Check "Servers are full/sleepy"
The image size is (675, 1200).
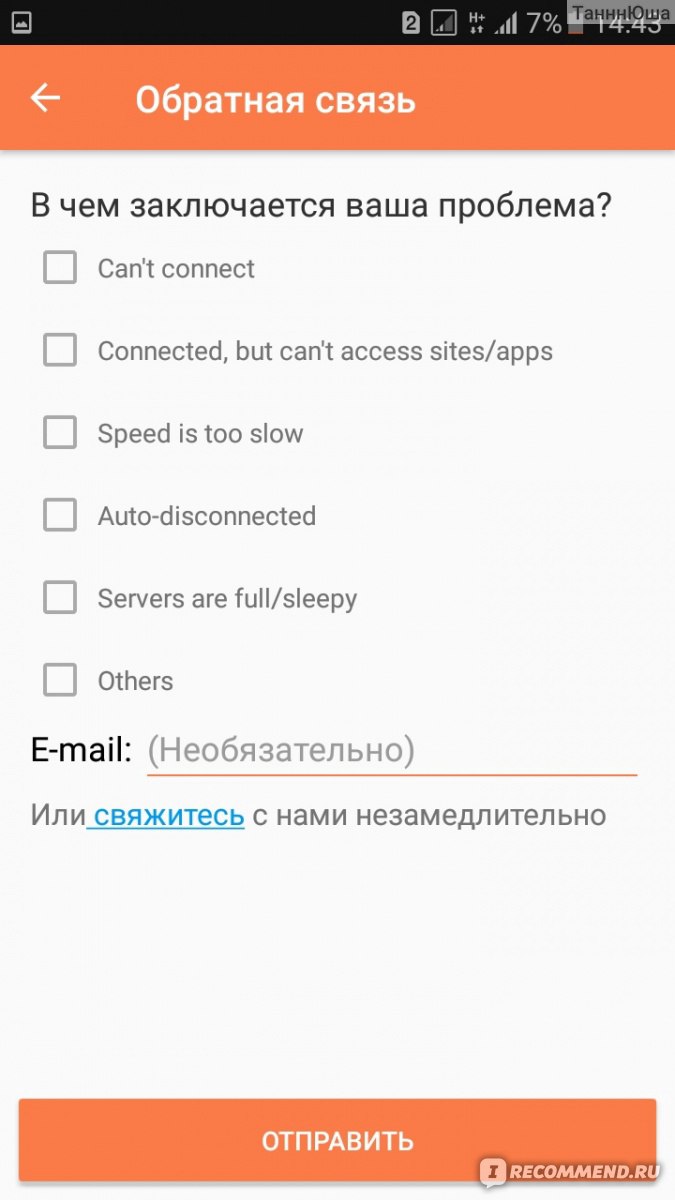[x=60, y=598]
